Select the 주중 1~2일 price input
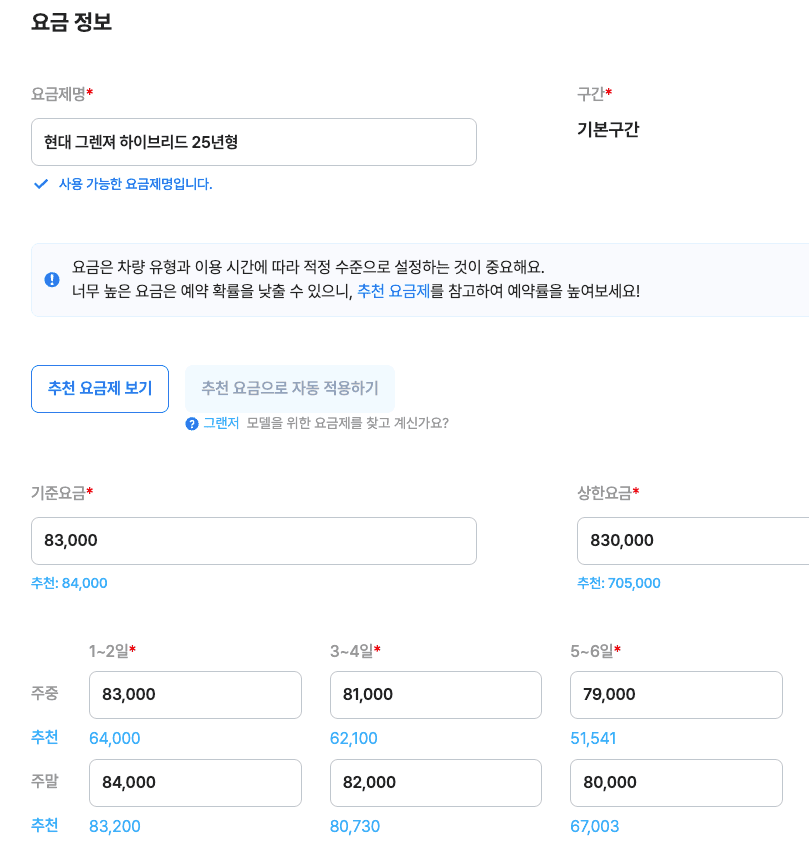The width and height of the screenshot is (809, 868). coord(195,694)
